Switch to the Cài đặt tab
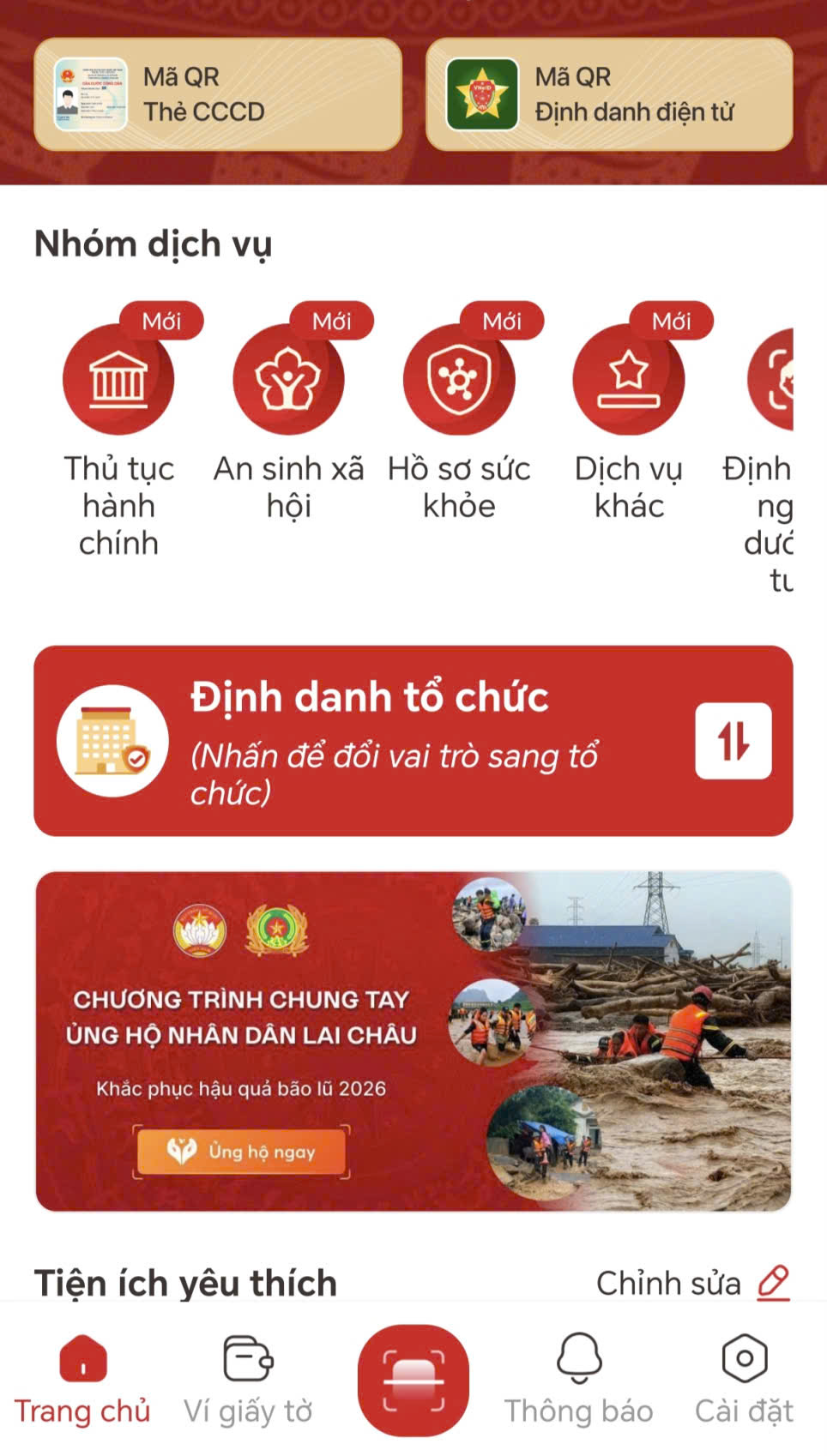This screenshot has width=827, height=1456. point(745,1381)
